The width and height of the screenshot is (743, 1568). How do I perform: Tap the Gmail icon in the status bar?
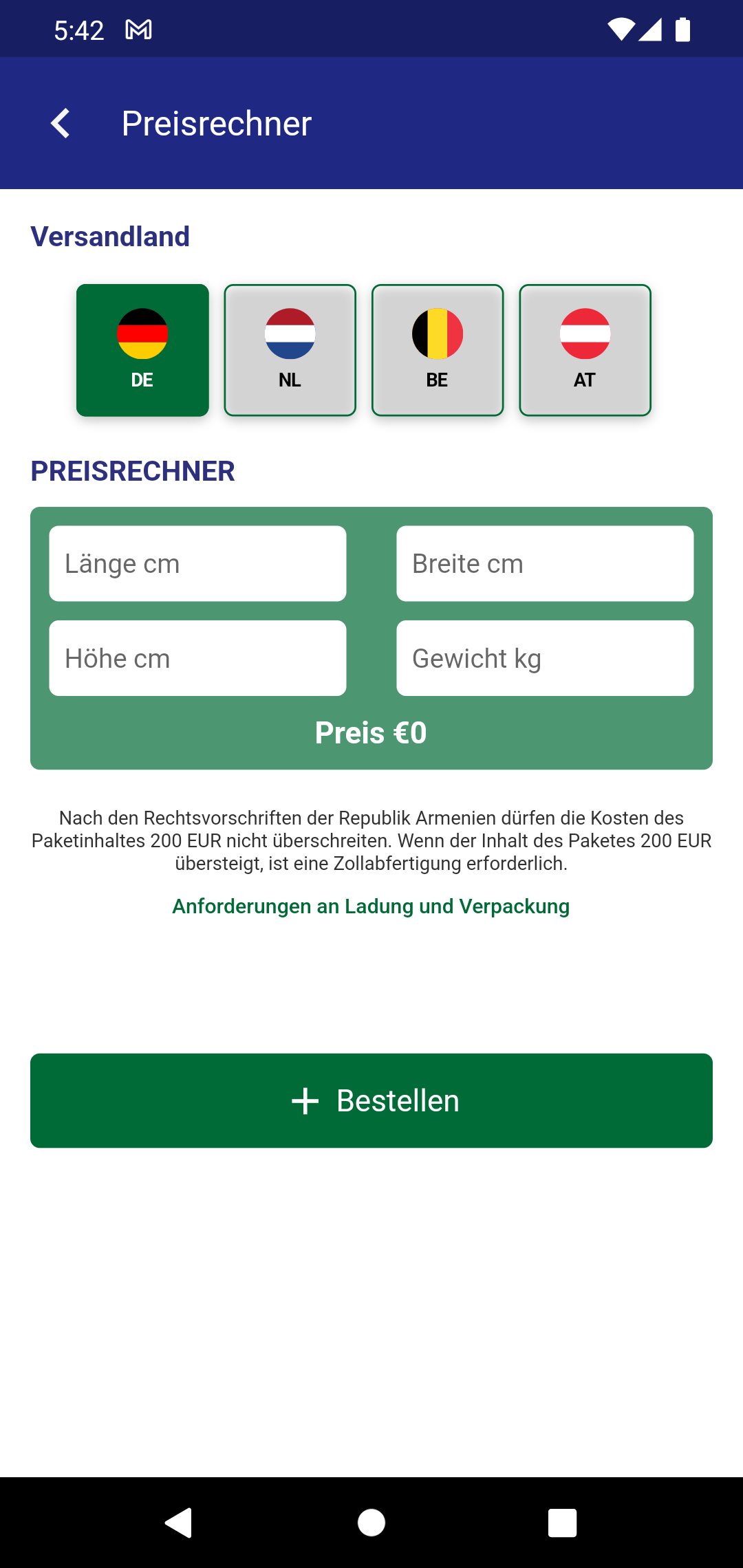click(x=138, y=29)
